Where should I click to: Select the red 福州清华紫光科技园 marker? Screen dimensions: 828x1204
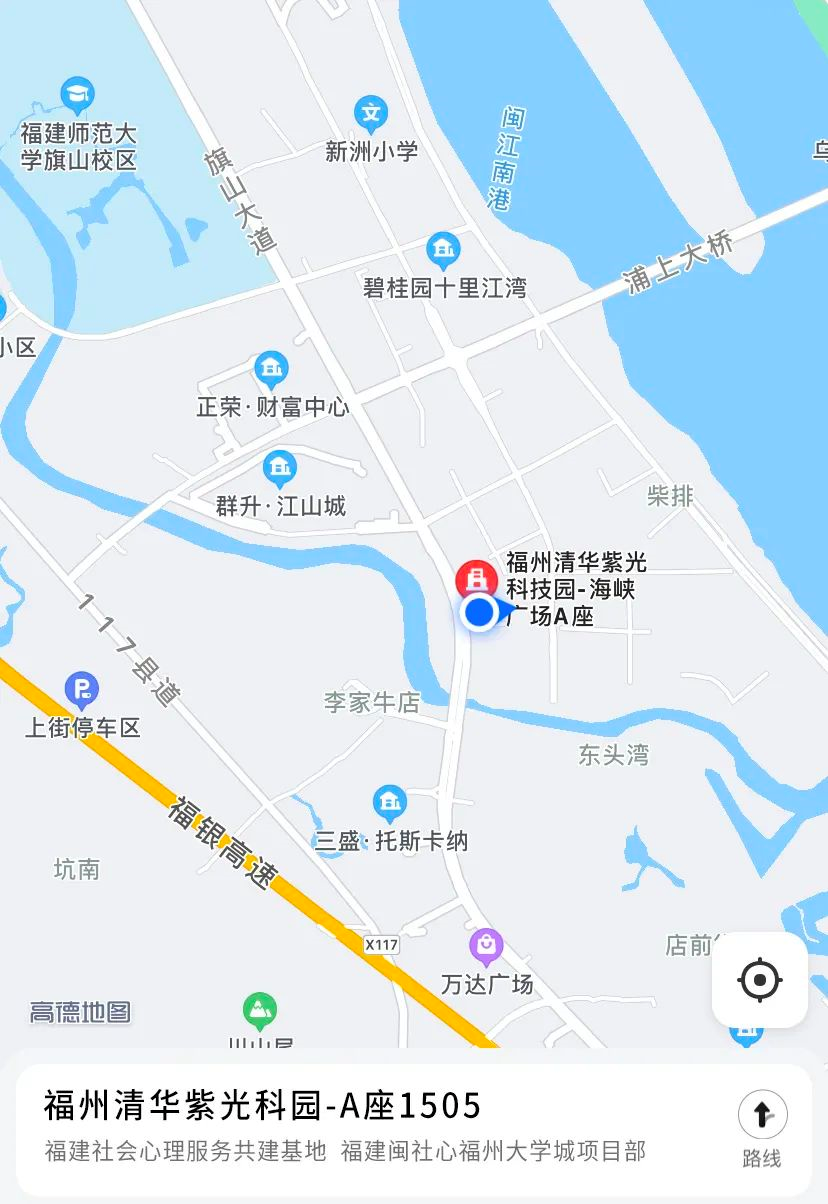(x=477, y=580)
